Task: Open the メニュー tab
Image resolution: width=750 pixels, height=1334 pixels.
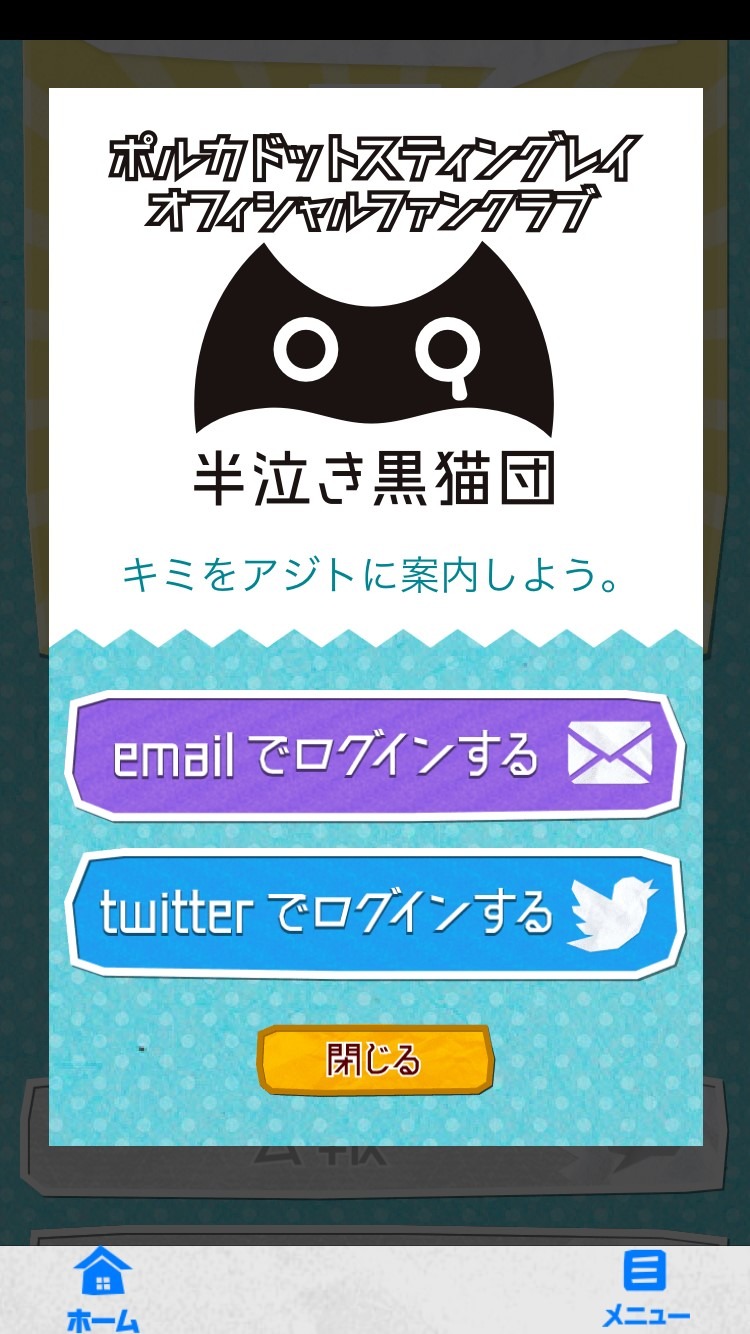Action: [645, 1289]
